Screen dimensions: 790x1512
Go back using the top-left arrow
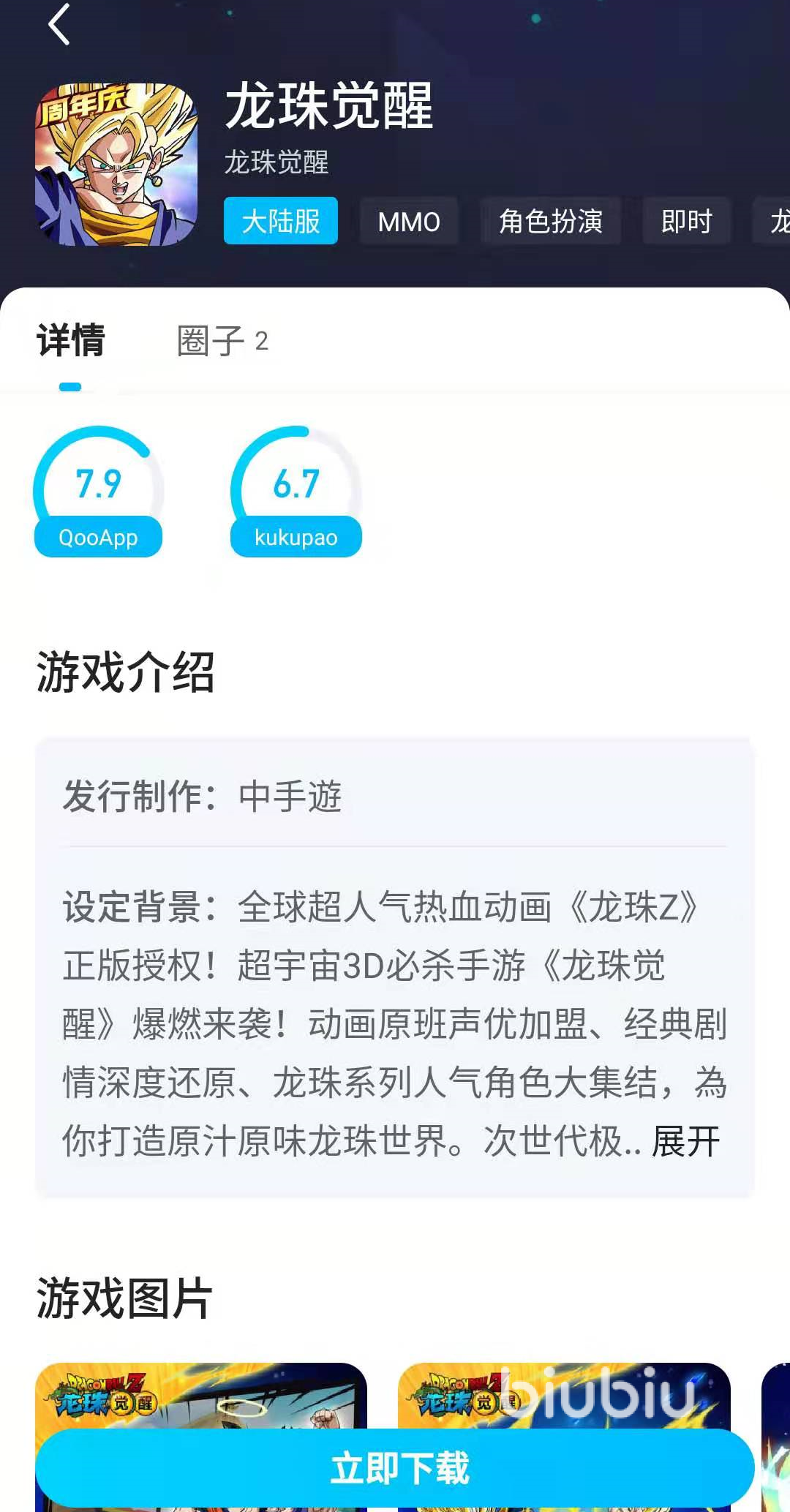pos(59,25)
